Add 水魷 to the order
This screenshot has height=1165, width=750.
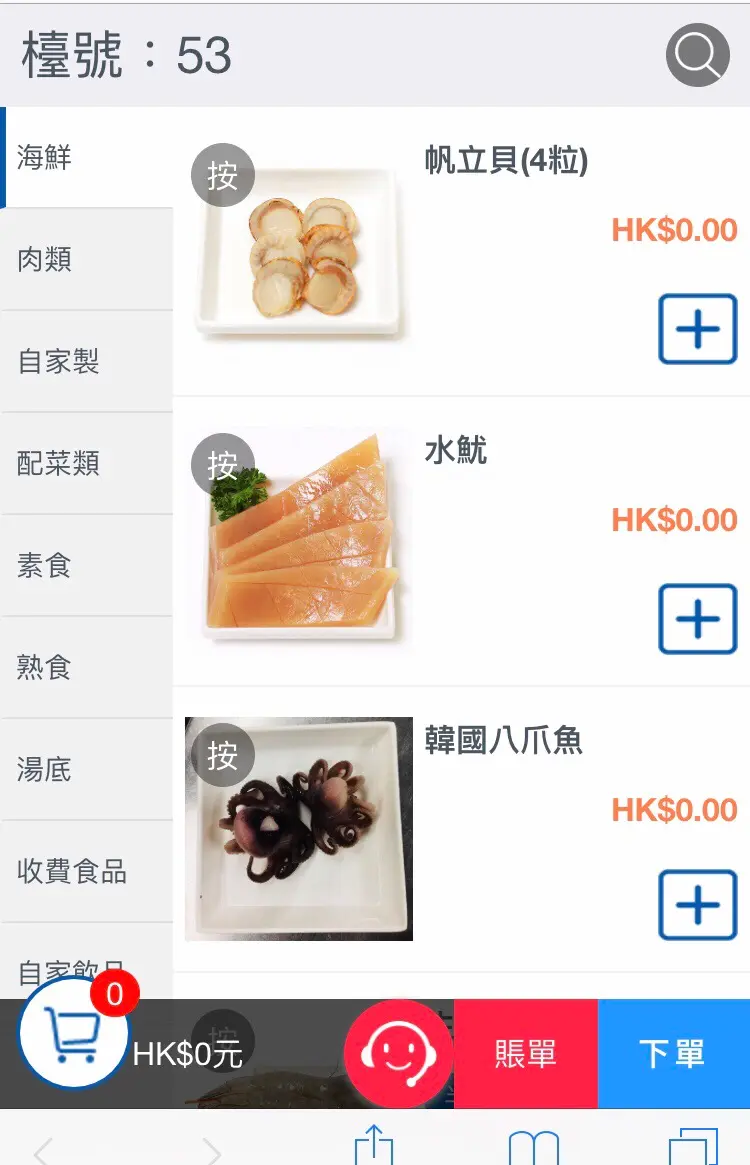pos(697,619)
